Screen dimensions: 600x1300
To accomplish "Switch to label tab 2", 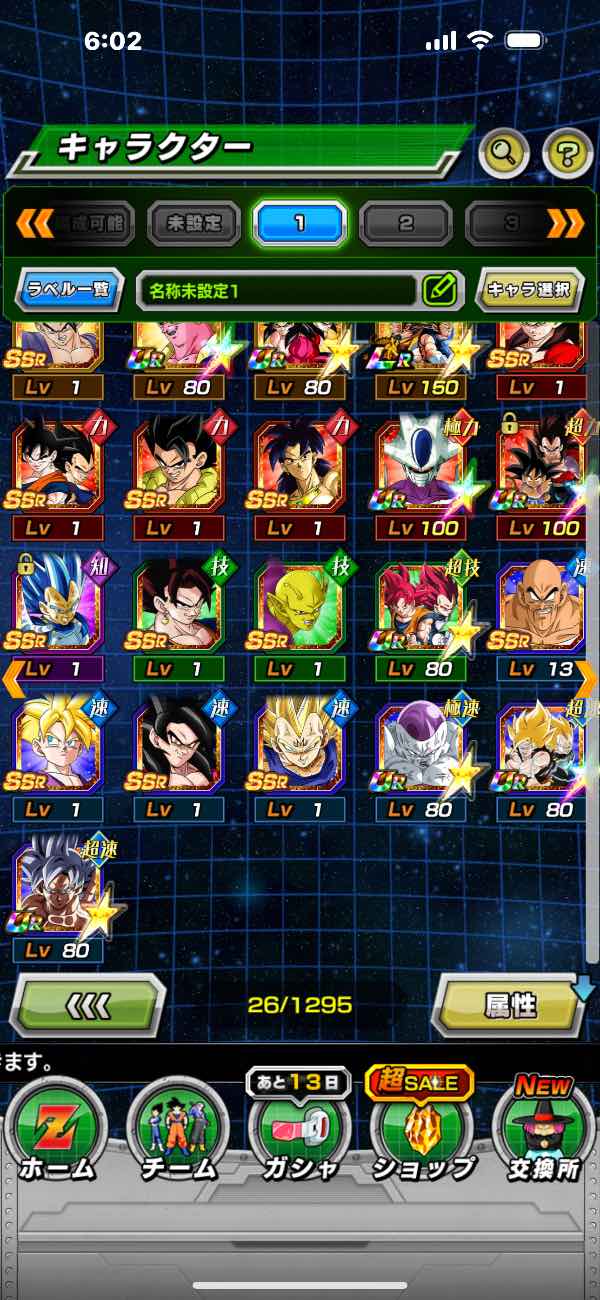I will [x=405, y=223].
